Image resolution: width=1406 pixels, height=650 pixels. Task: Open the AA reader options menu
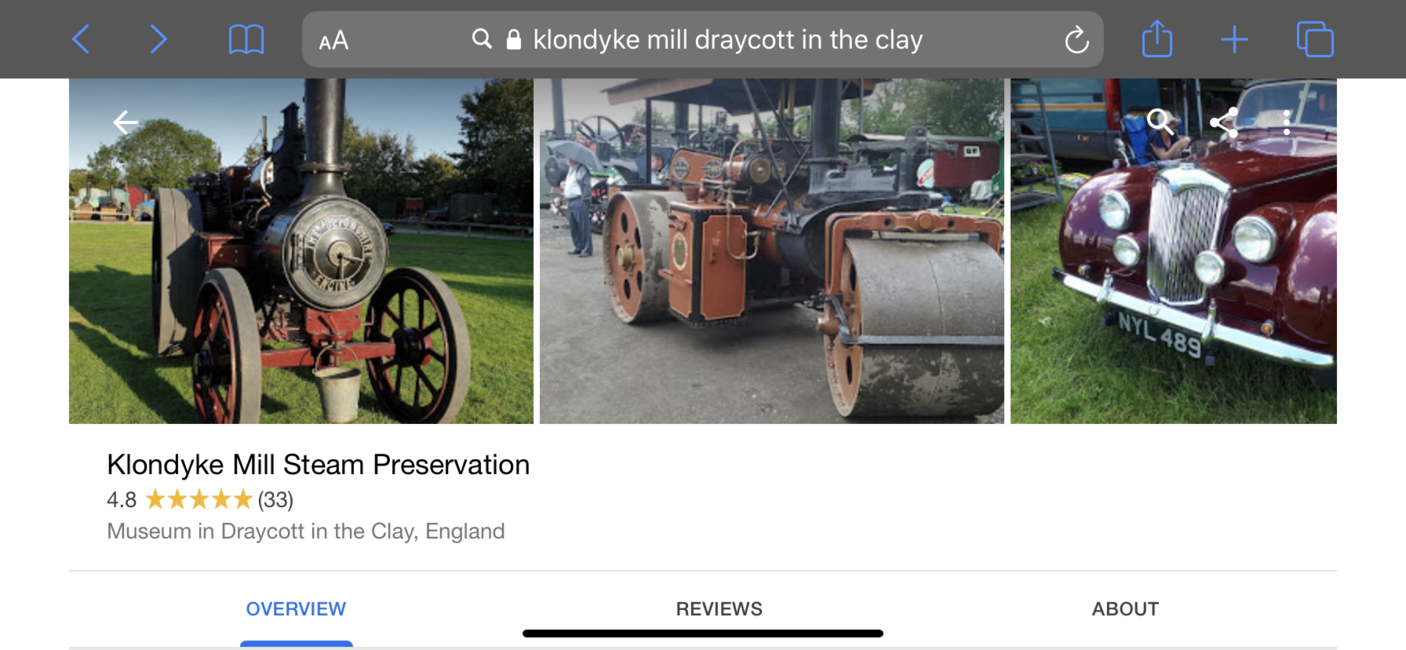(334, 41)
